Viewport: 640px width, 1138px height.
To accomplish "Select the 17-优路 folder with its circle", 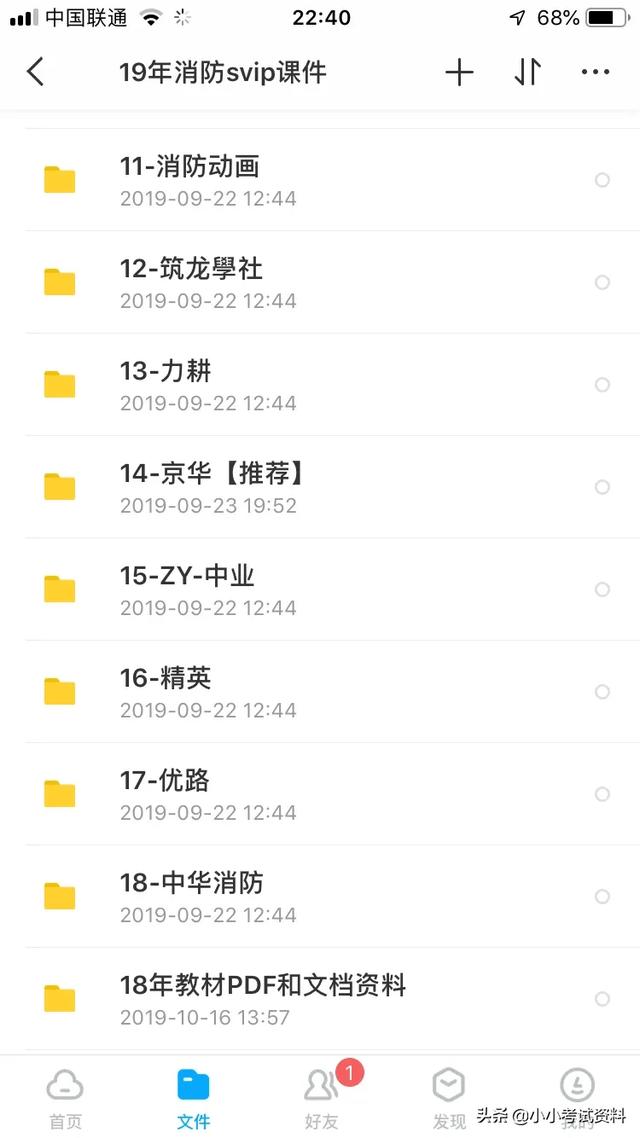I will (602, 794).
